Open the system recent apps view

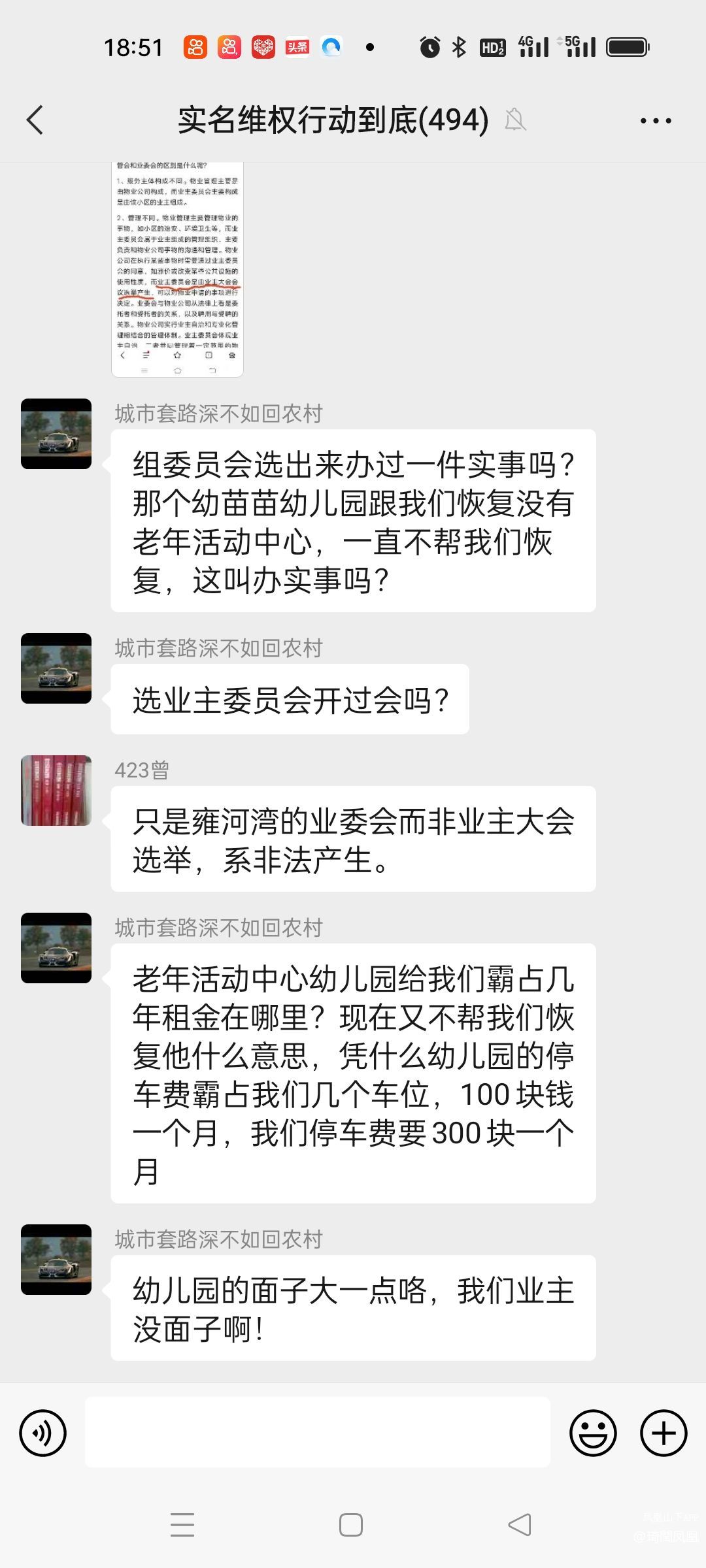[182, 1525]
